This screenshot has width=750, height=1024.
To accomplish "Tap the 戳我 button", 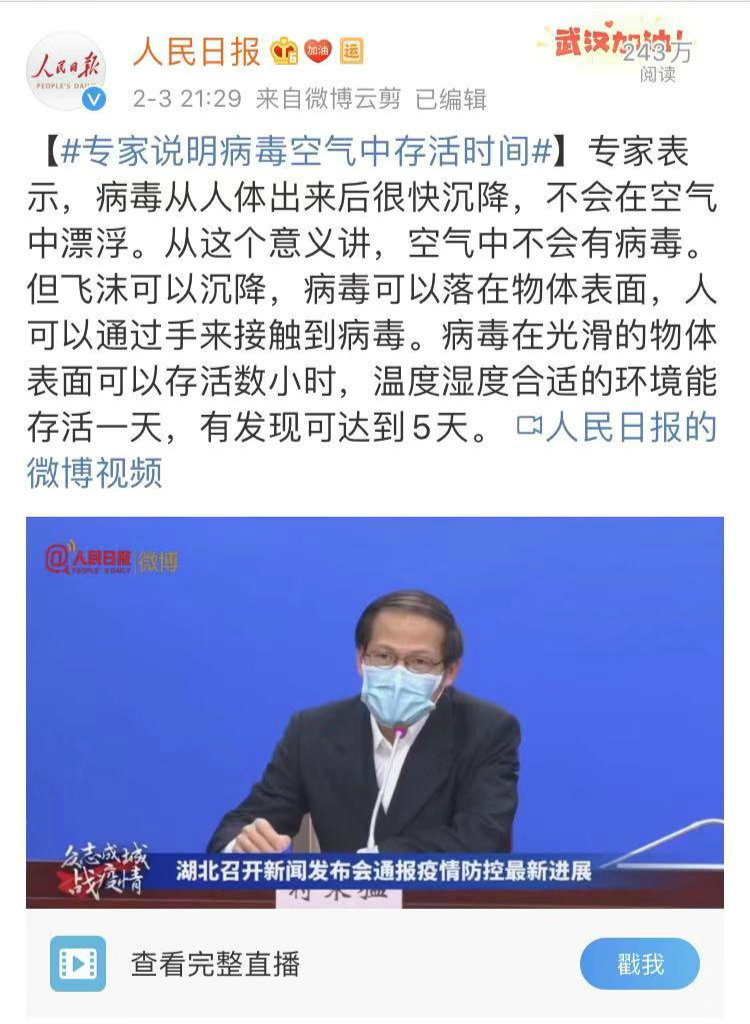I will click(x=639, y=964).
